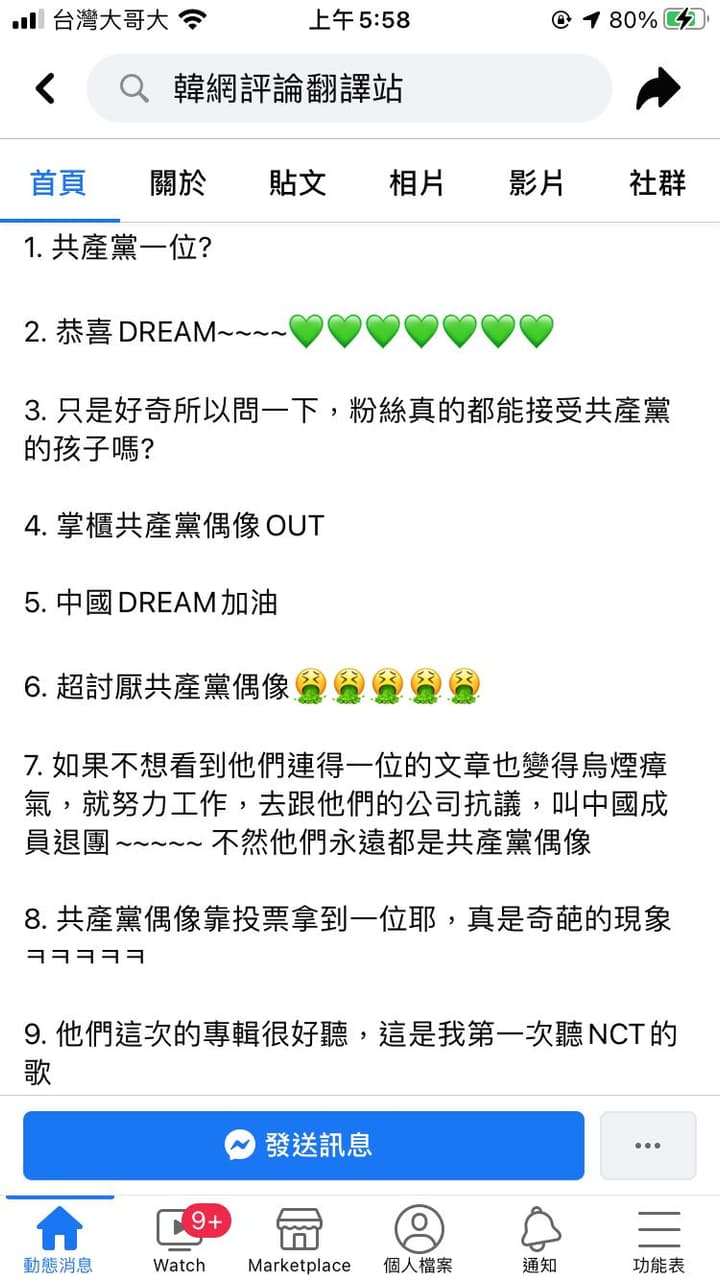View the 相片 tab
This screenshot has height=1280, width=720.
[x=416, y=183]
